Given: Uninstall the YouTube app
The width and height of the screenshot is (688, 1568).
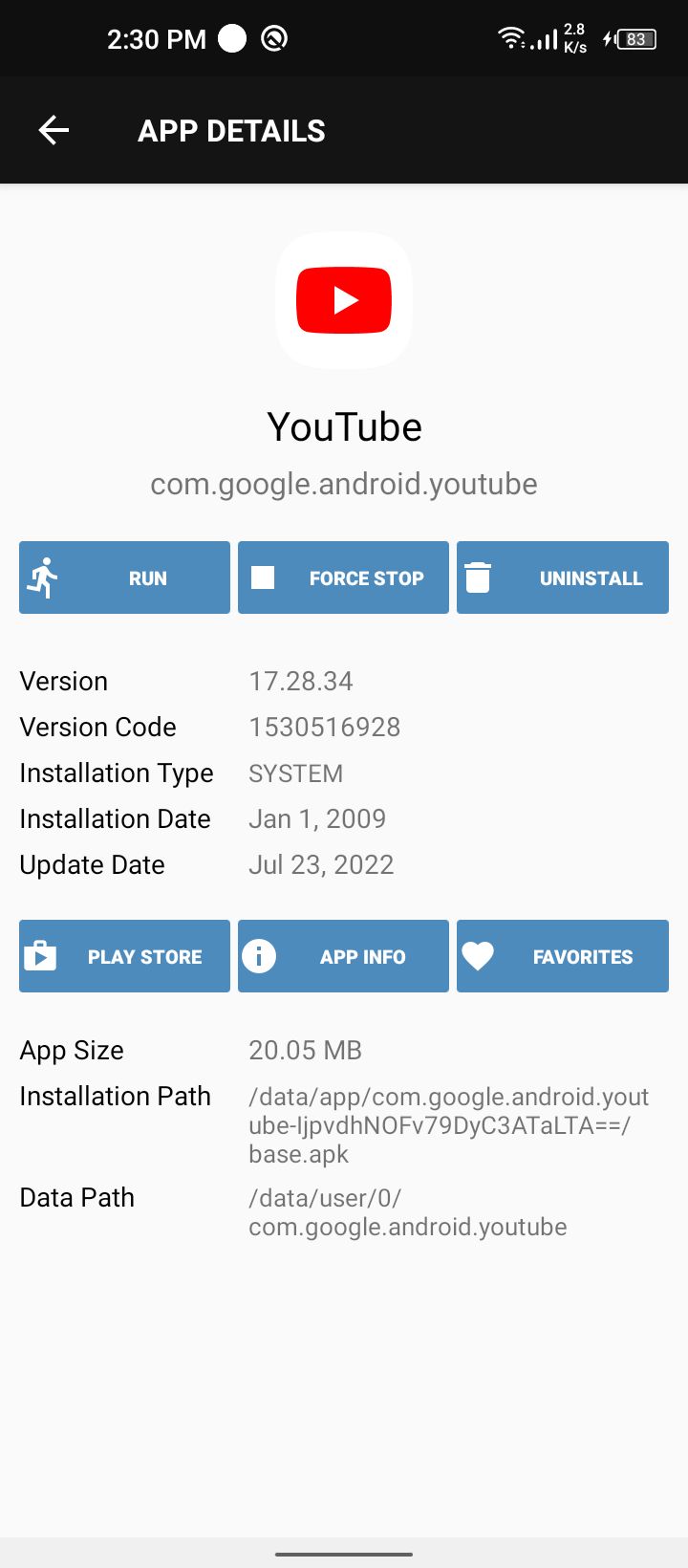Looking at the screenshot, I should pos(563,577).
